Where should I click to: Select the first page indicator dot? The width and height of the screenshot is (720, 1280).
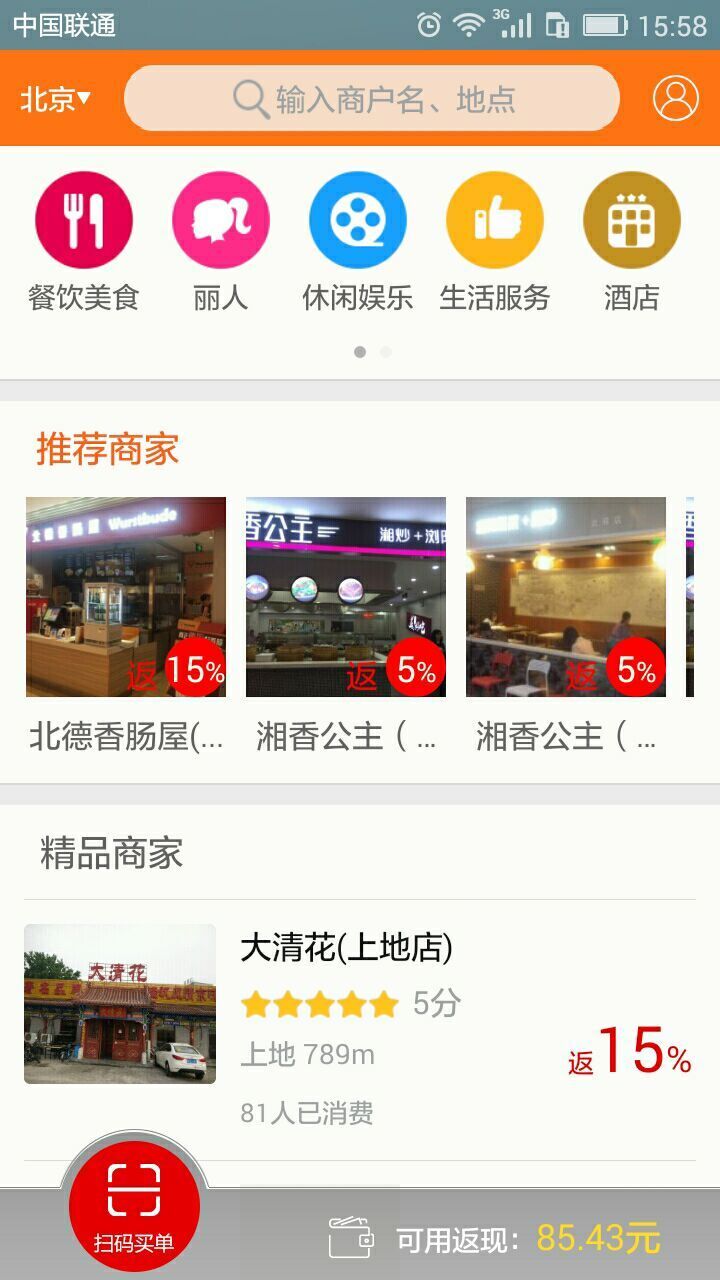click(x=357, y=352)
